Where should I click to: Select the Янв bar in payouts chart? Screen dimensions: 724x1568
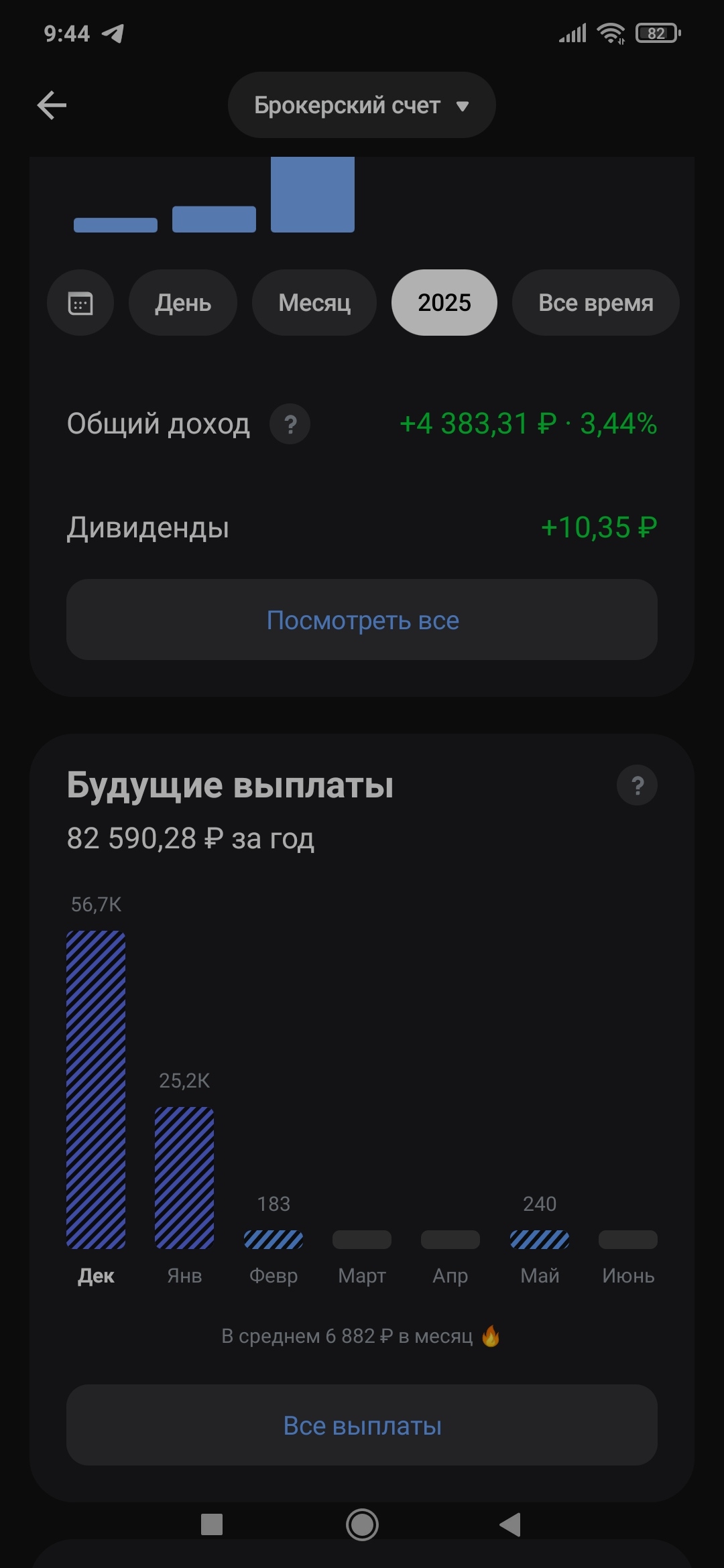[x=184, y=1177]
